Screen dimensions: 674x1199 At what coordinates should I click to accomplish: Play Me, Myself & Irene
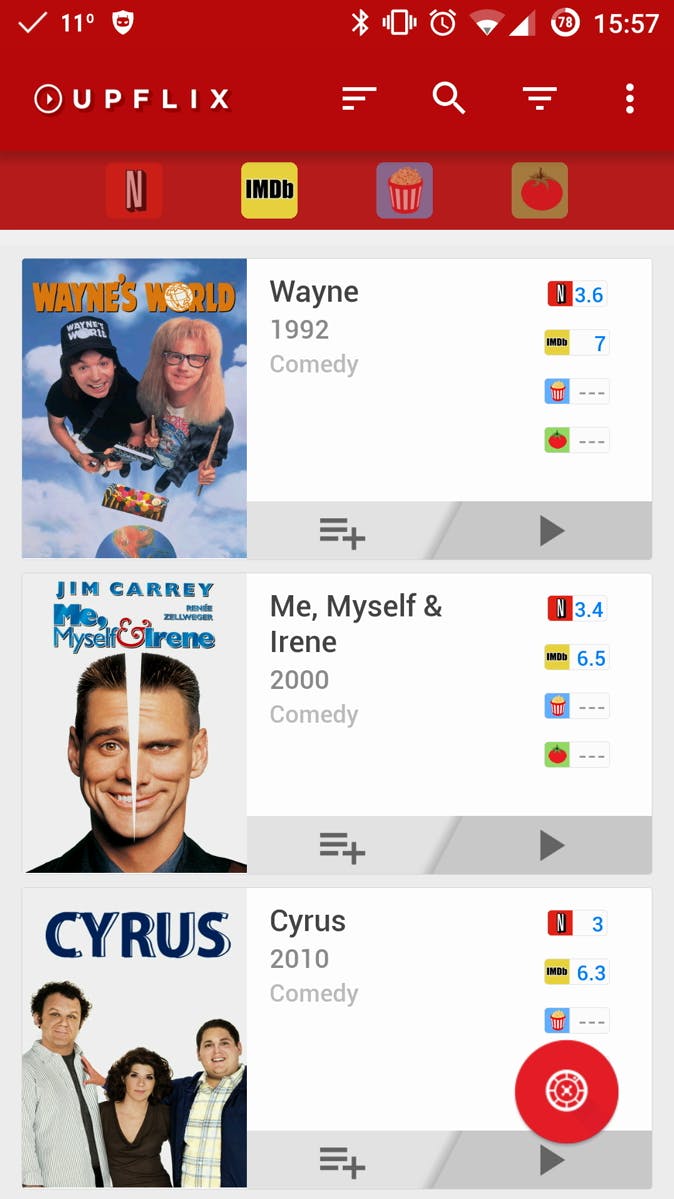click(x=551, y=846)
